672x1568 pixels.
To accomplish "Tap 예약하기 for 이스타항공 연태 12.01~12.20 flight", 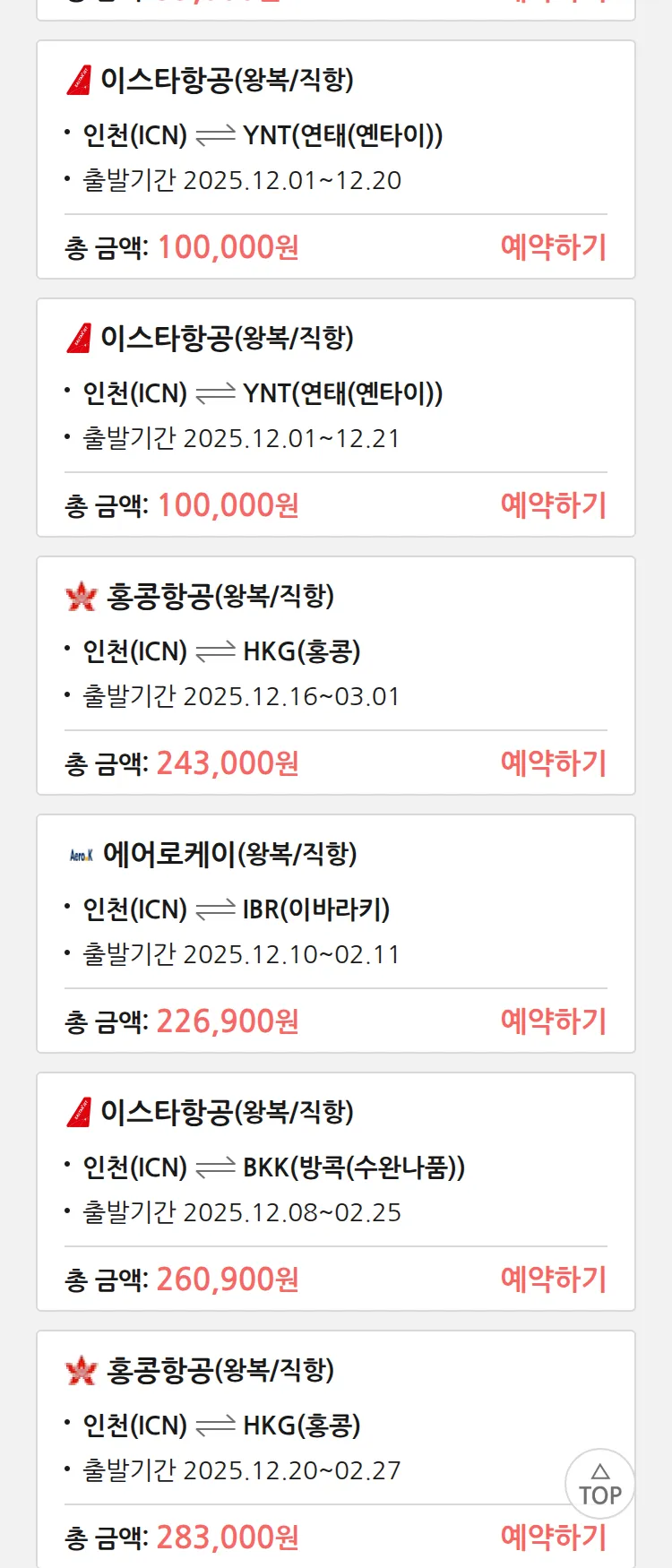I will click(x=553, y=247).
